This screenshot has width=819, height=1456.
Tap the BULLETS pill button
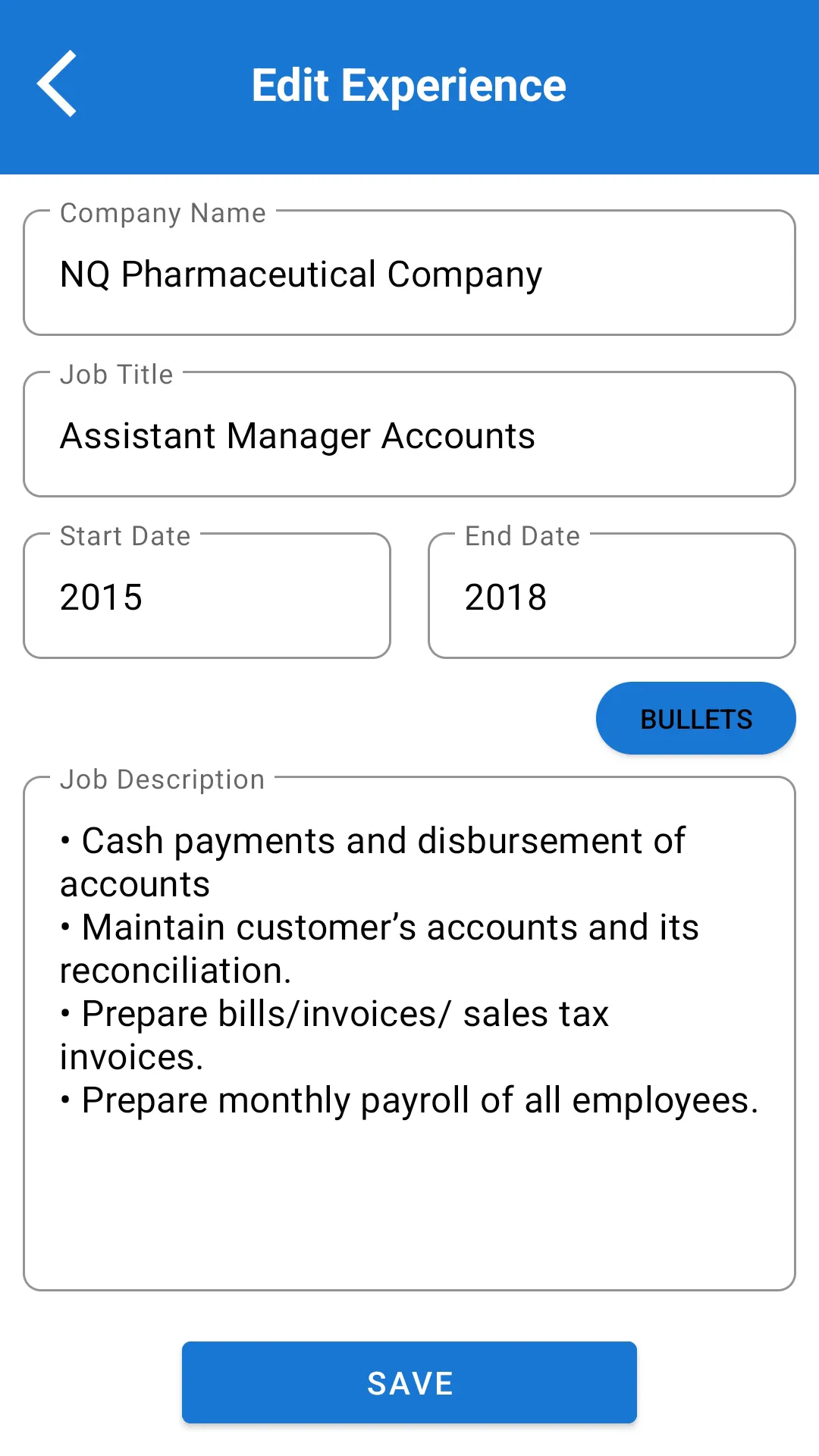tap(695, 718)
